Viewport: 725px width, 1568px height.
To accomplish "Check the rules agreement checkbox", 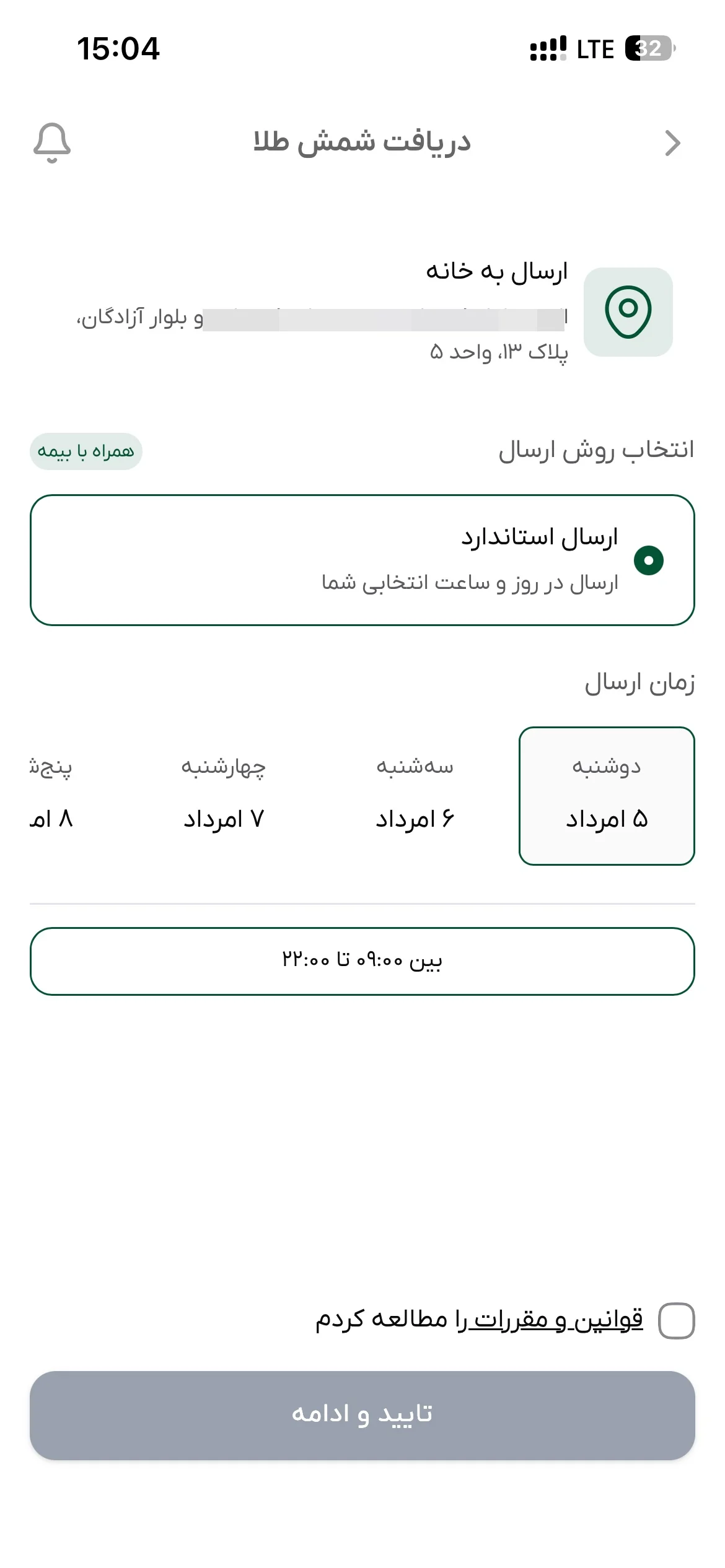I will pyautogui.click(x=676, y=1321).
